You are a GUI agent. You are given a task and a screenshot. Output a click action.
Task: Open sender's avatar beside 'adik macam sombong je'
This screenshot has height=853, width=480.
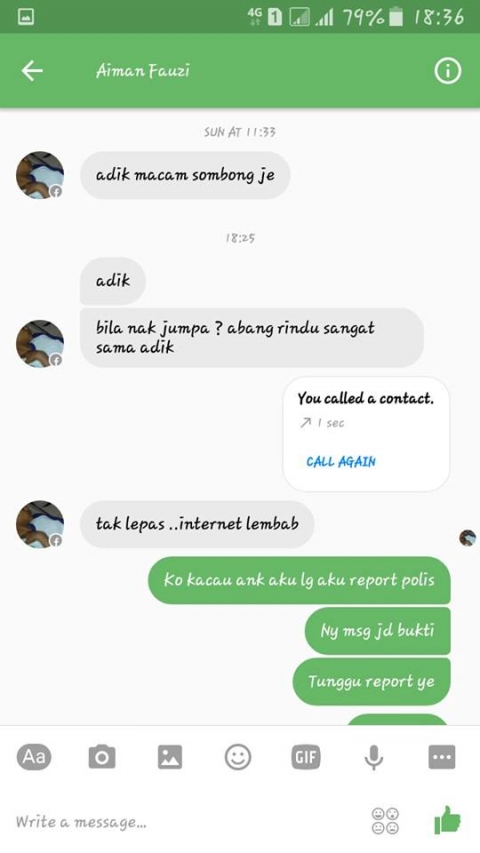(40, 175)
